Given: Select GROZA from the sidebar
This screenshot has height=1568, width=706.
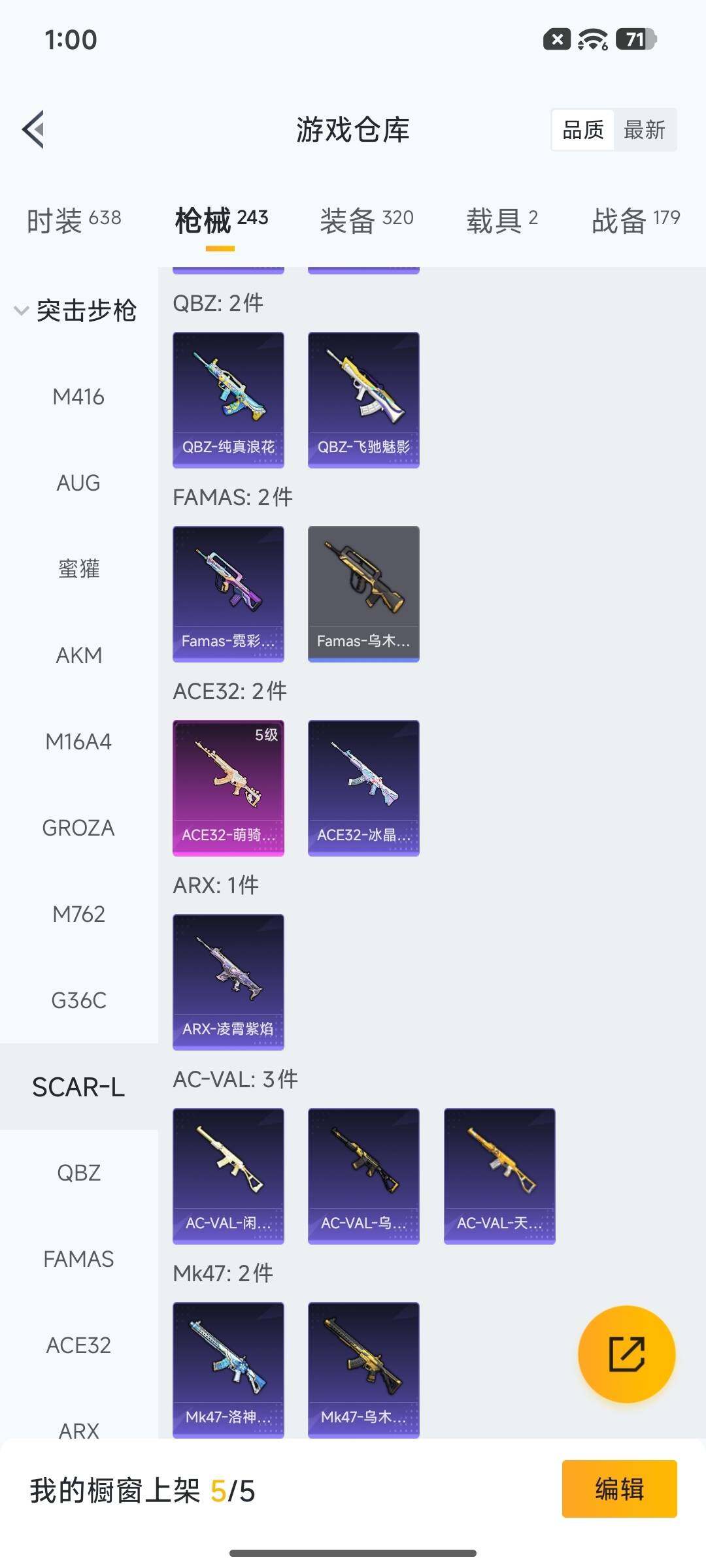Looking at the screenshot, I should [78, 828].
